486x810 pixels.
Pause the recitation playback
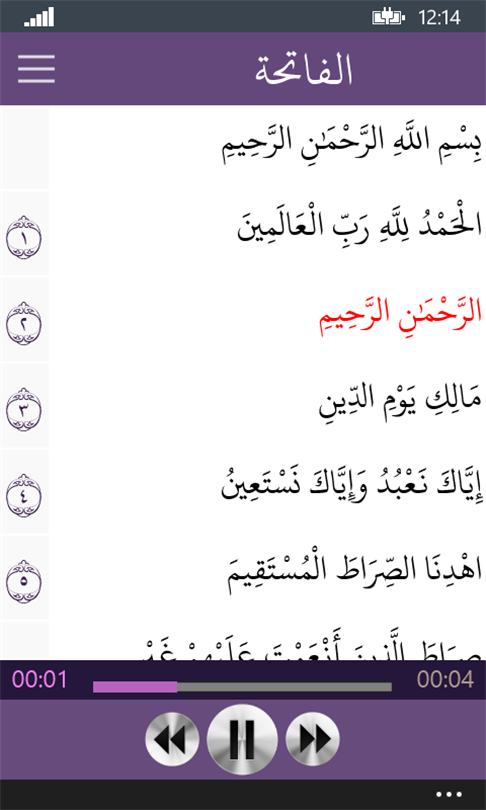tap(242, 740)
